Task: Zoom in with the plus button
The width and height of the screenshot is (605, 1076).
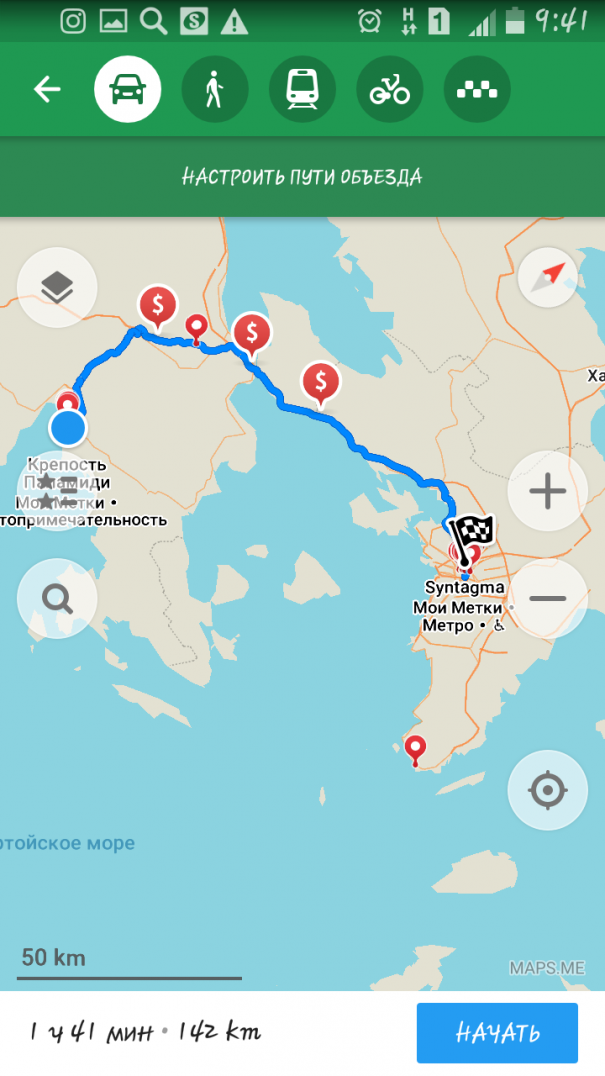Action: pos(547,491)
